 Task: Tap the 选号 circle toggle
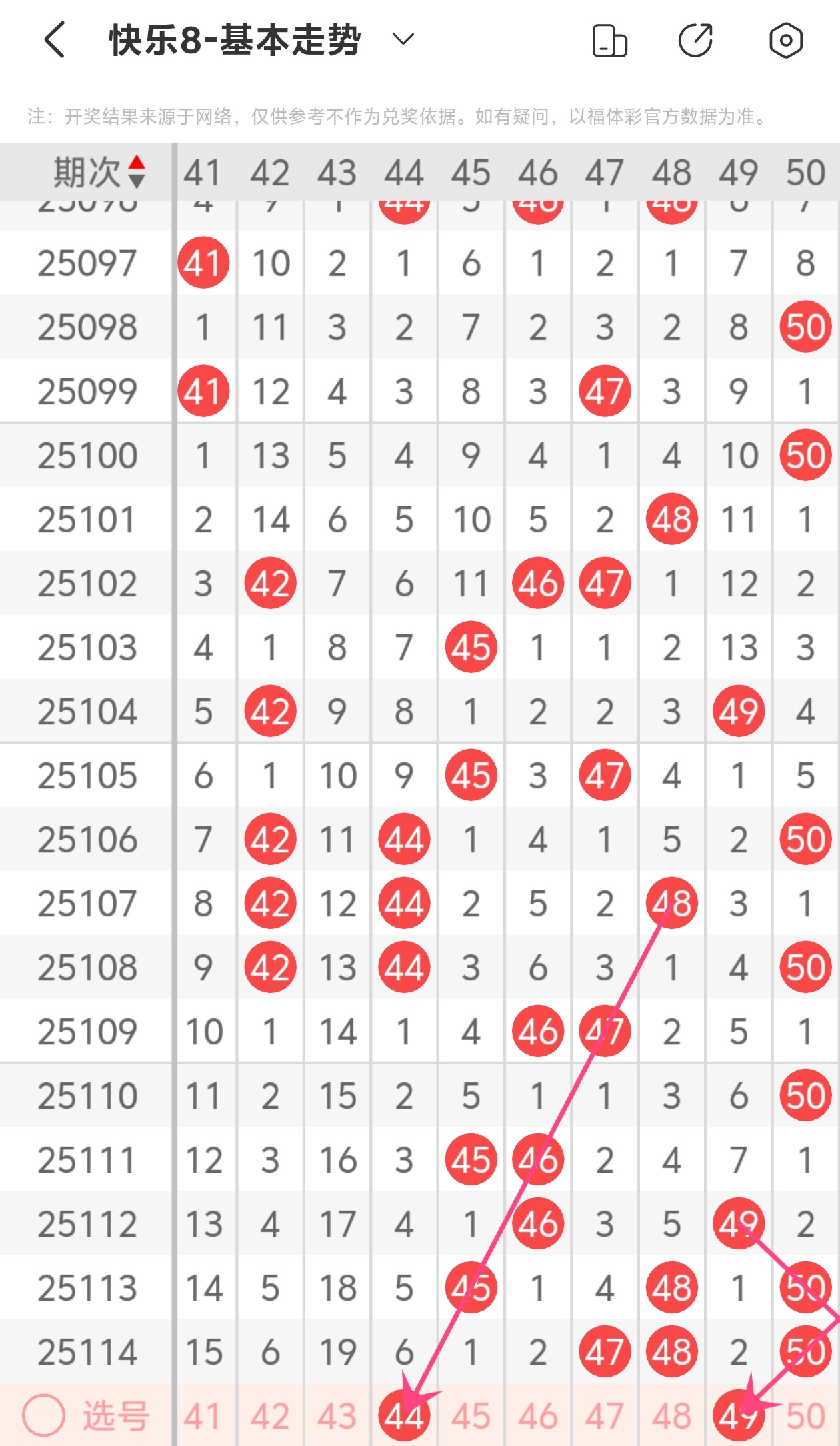click(x=43, y=1415)
